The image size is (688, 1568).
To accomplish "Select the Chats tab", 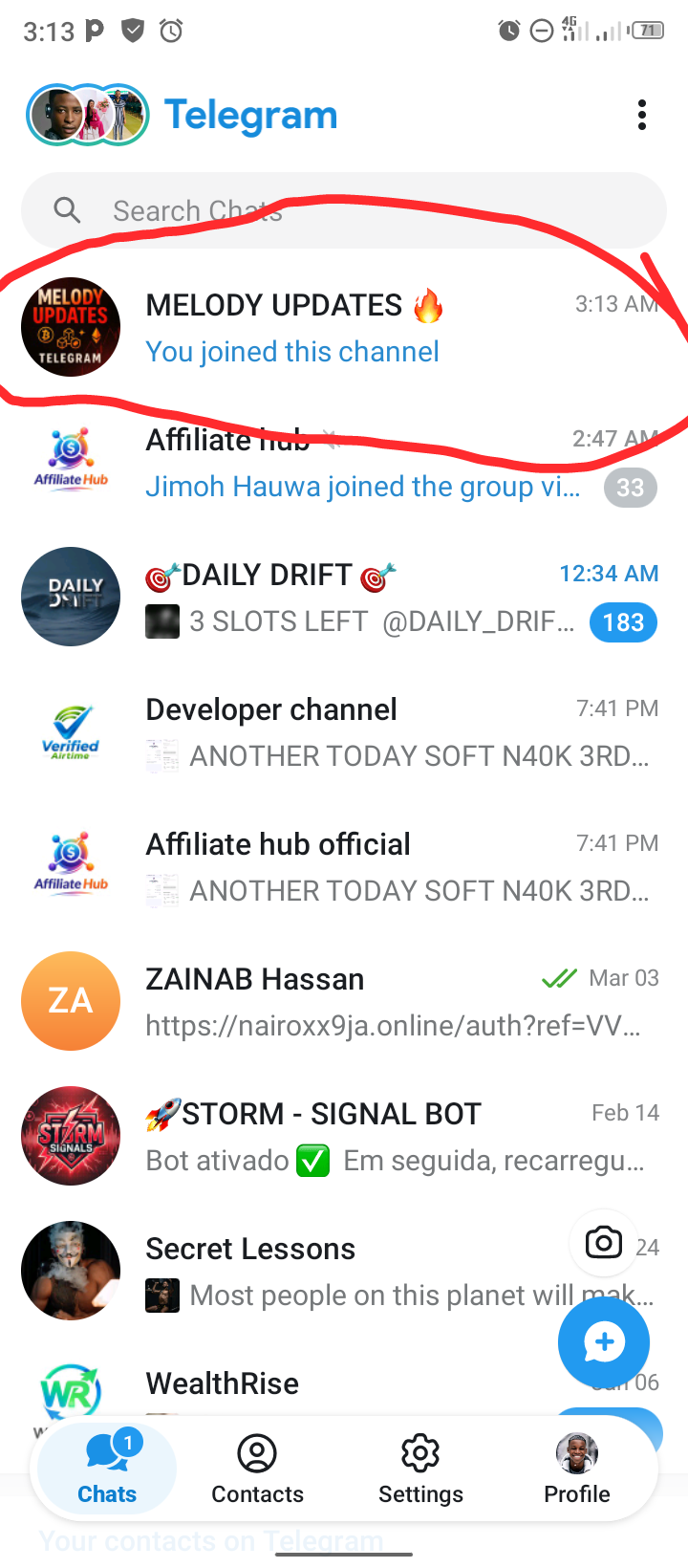I will (x=107, y=1470).
